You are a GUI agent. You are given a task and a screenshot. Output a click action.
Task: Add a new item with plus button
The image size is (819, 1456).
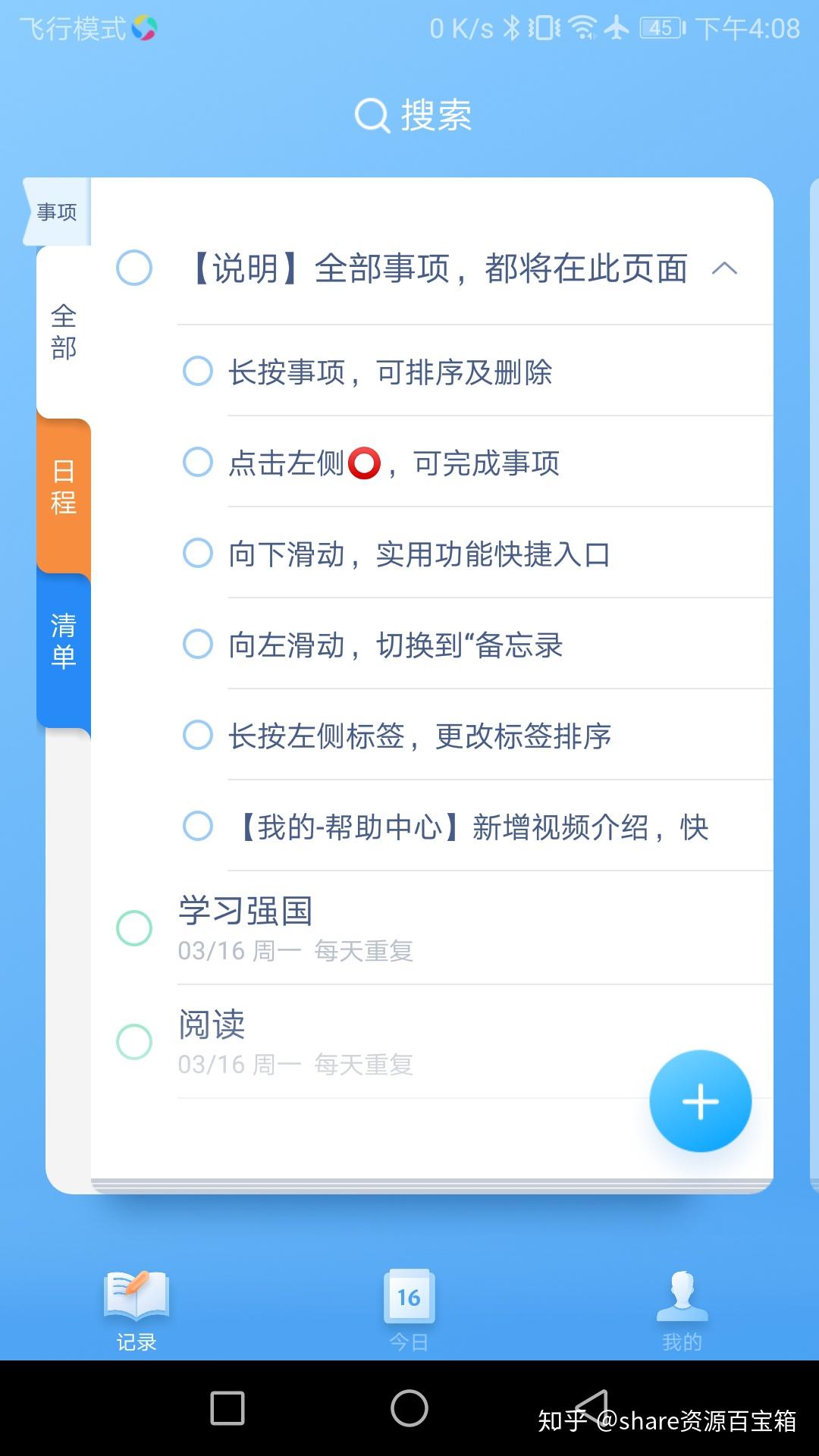pyautogui.click(x=700, y=1101)
